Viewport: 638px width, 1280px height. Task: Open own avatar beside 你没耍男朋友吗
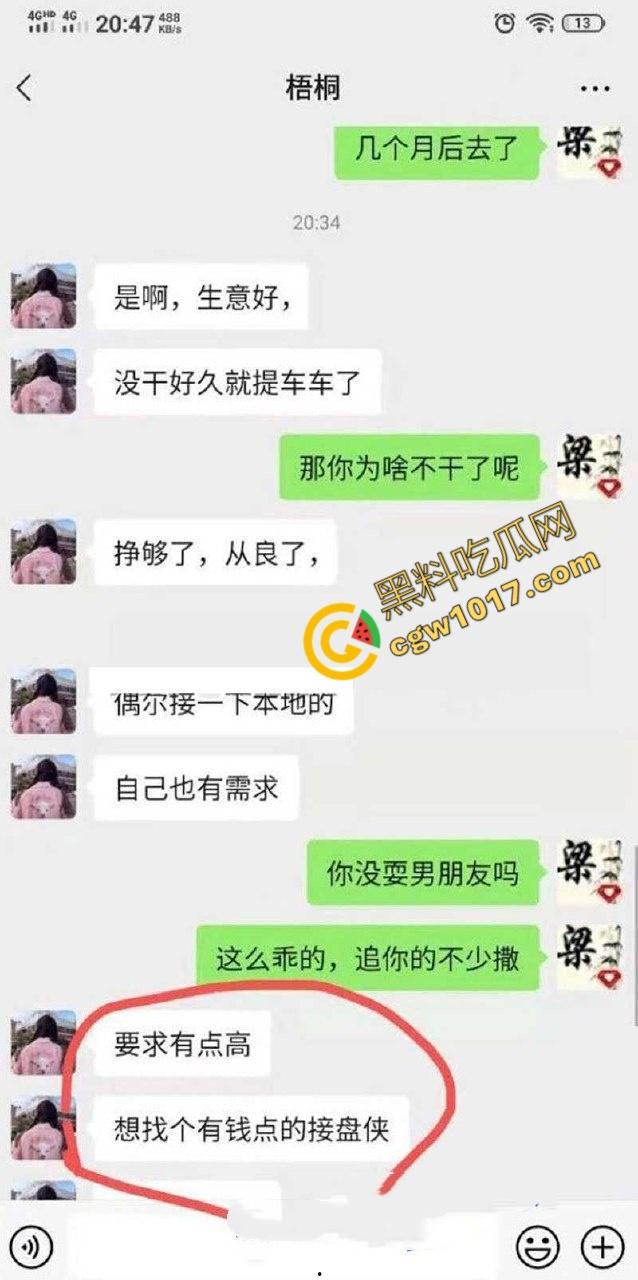[x=590, y=873]
